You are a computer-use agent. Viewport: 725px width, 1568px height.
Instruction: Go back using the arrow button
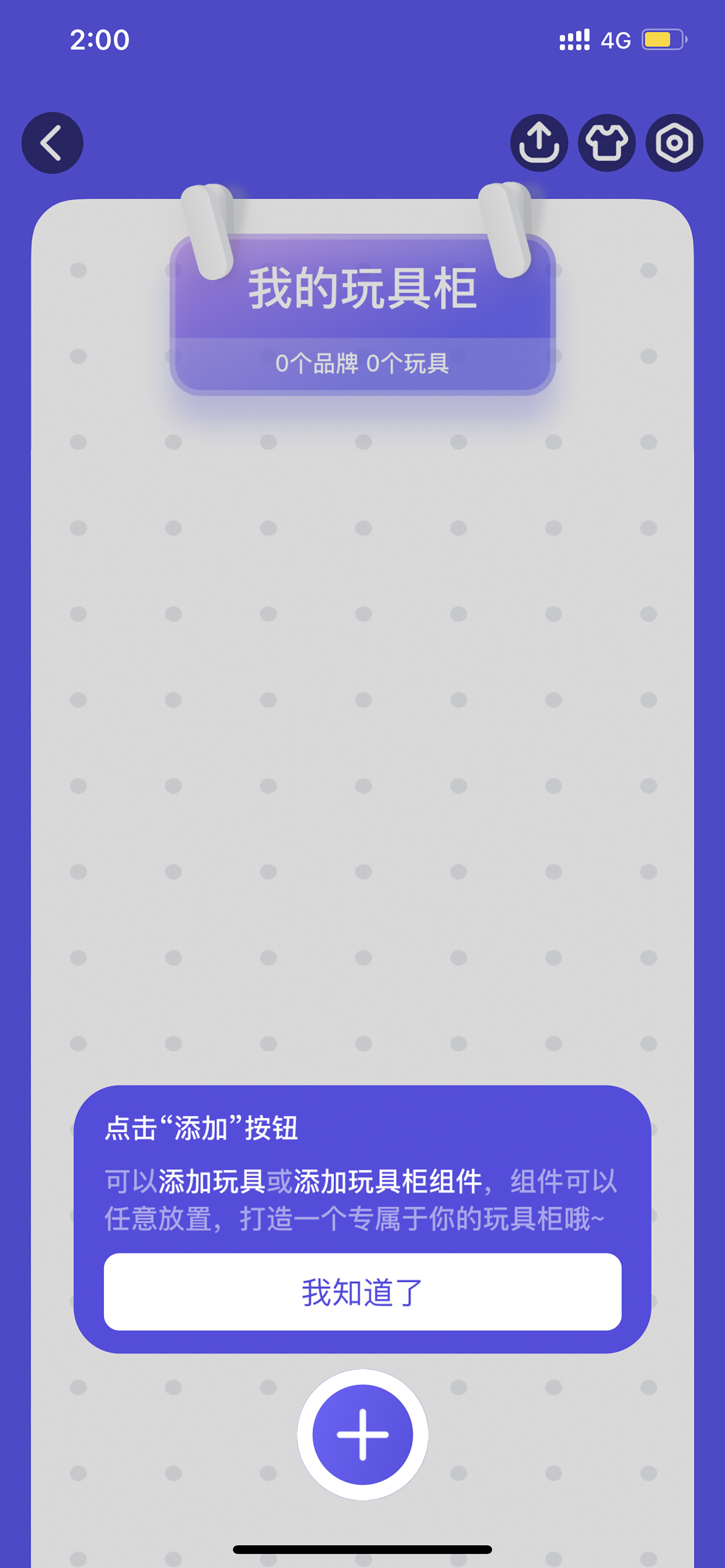click(x=52, y=143)
